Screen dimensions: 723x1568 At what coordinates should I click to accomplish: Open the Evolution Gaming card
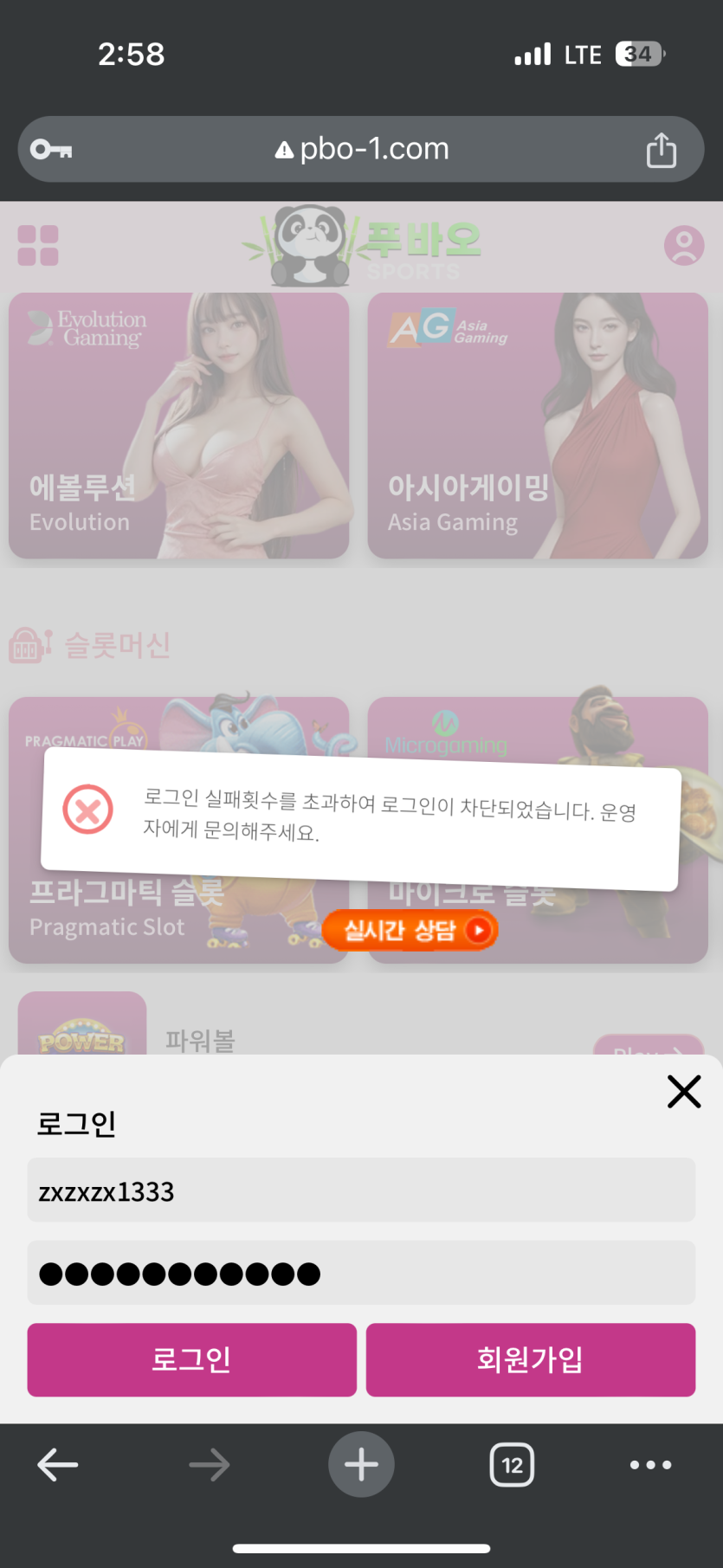(x=178, y=425)
